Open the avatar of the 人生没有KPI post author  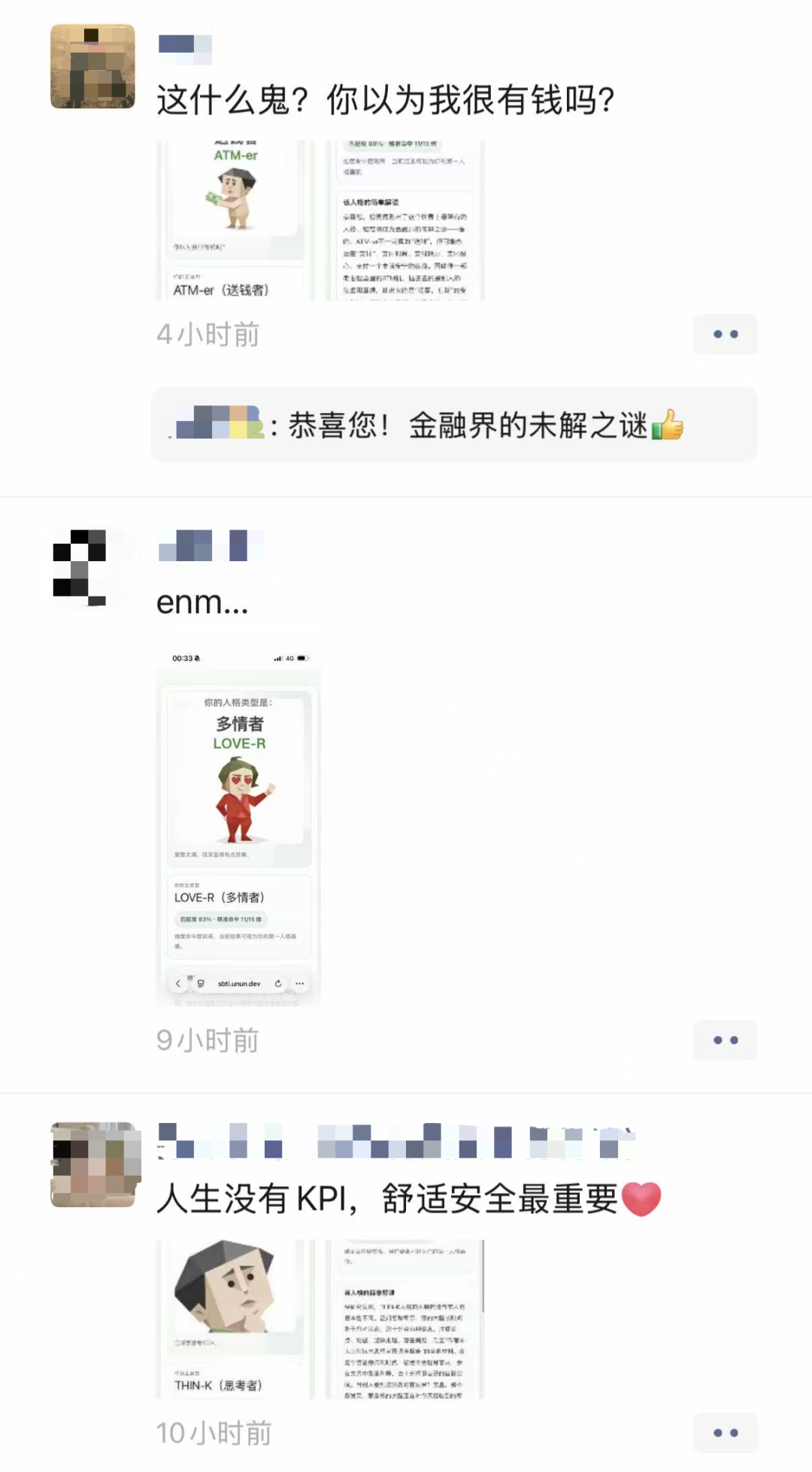pos(95,1164)
